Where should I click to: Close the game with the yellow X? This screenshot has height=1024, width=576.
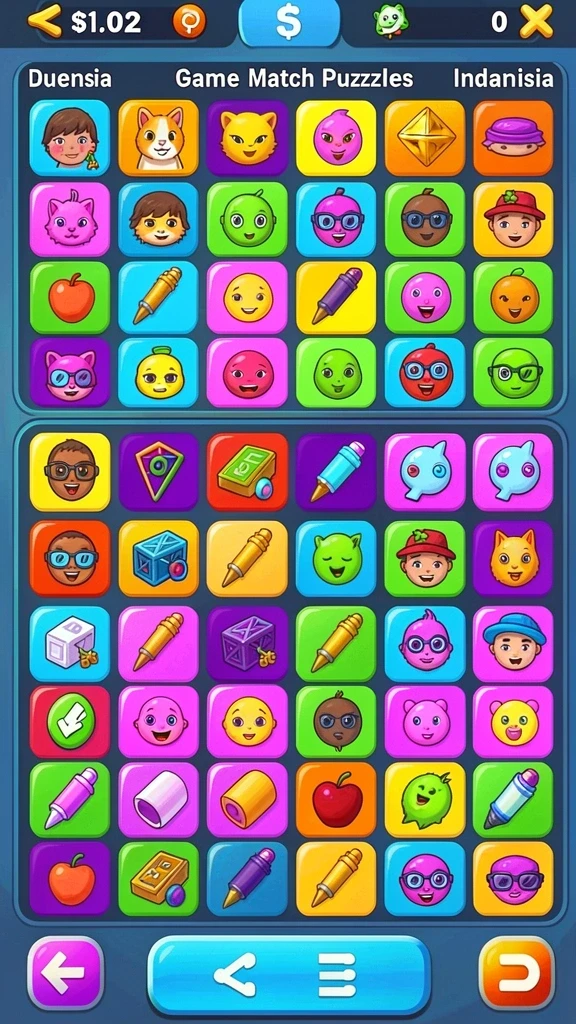click(536, 22)
